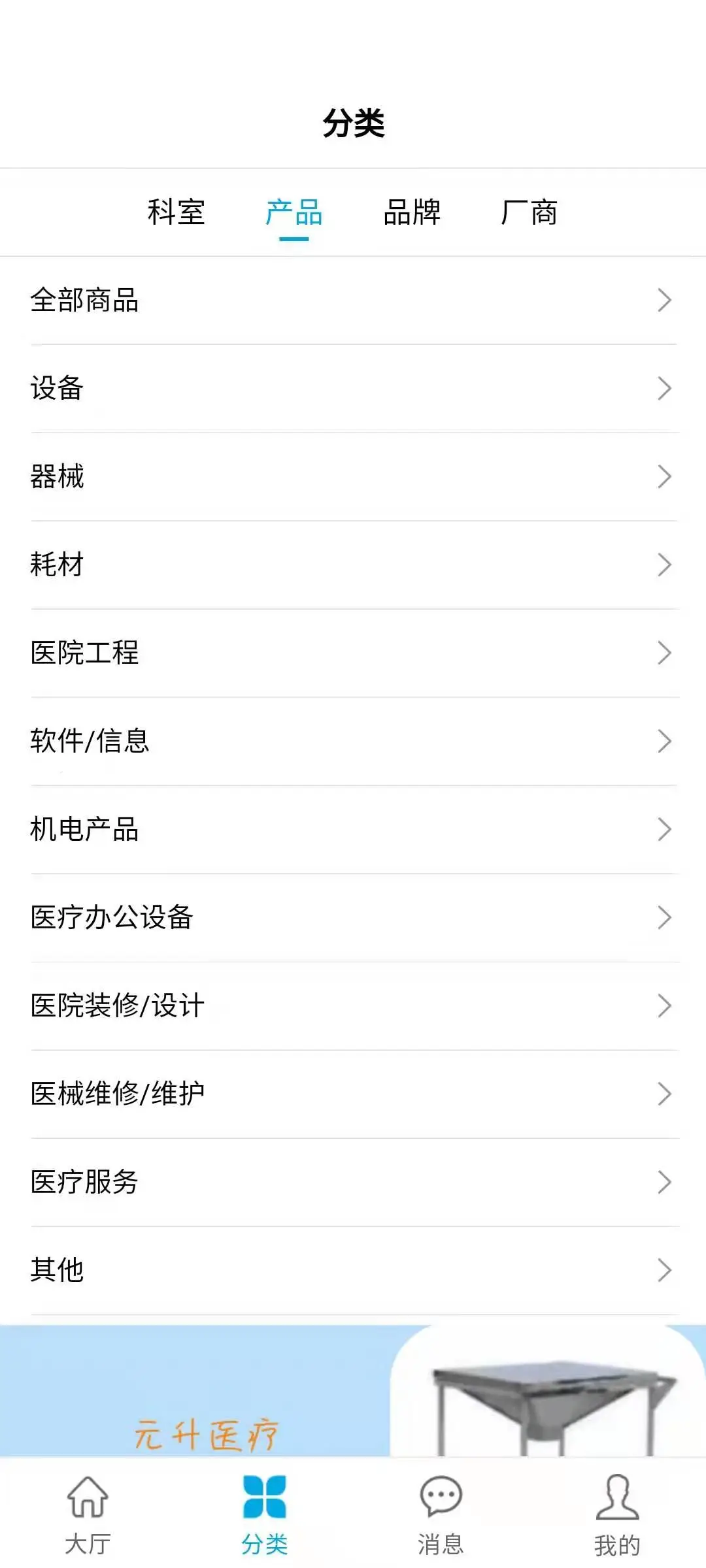The image size is (706, 1568).
Task: Open the 医院工程 hospital engineering chevron
Action: click(667, 653)
